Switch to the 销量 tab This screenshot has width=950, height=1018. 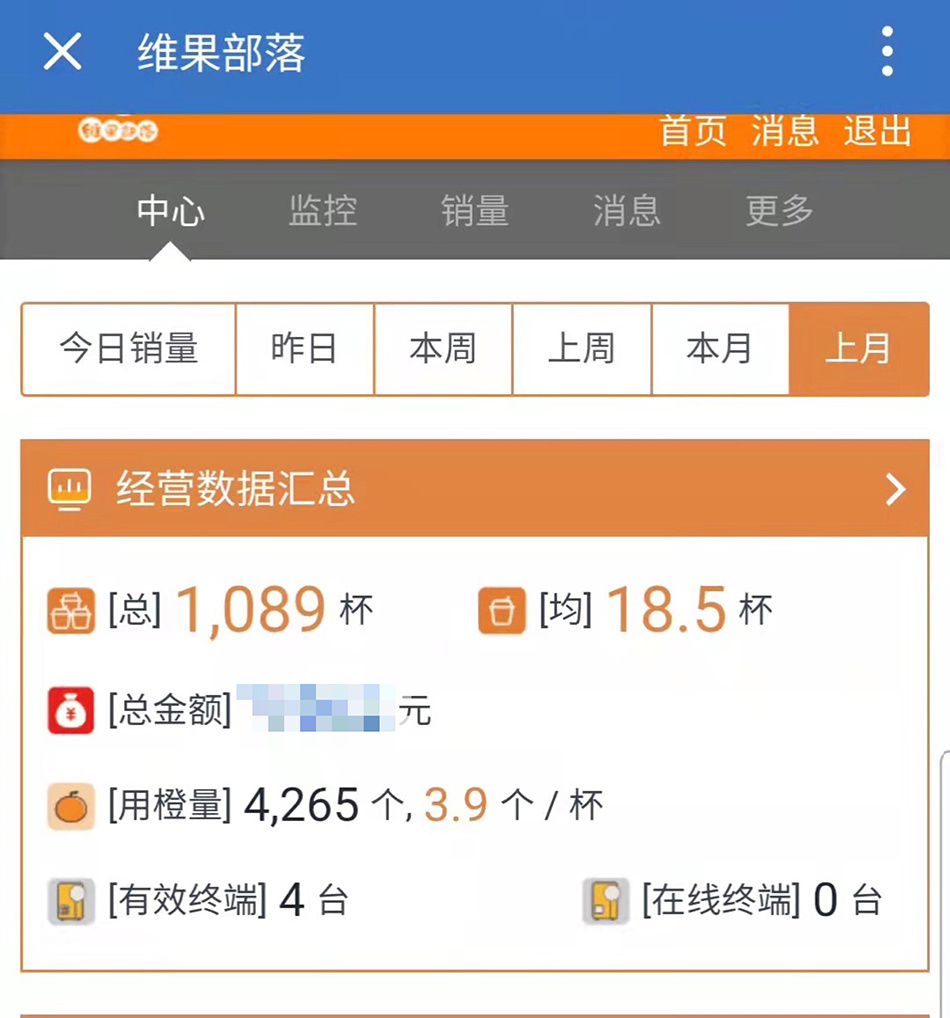click(475, 211)
